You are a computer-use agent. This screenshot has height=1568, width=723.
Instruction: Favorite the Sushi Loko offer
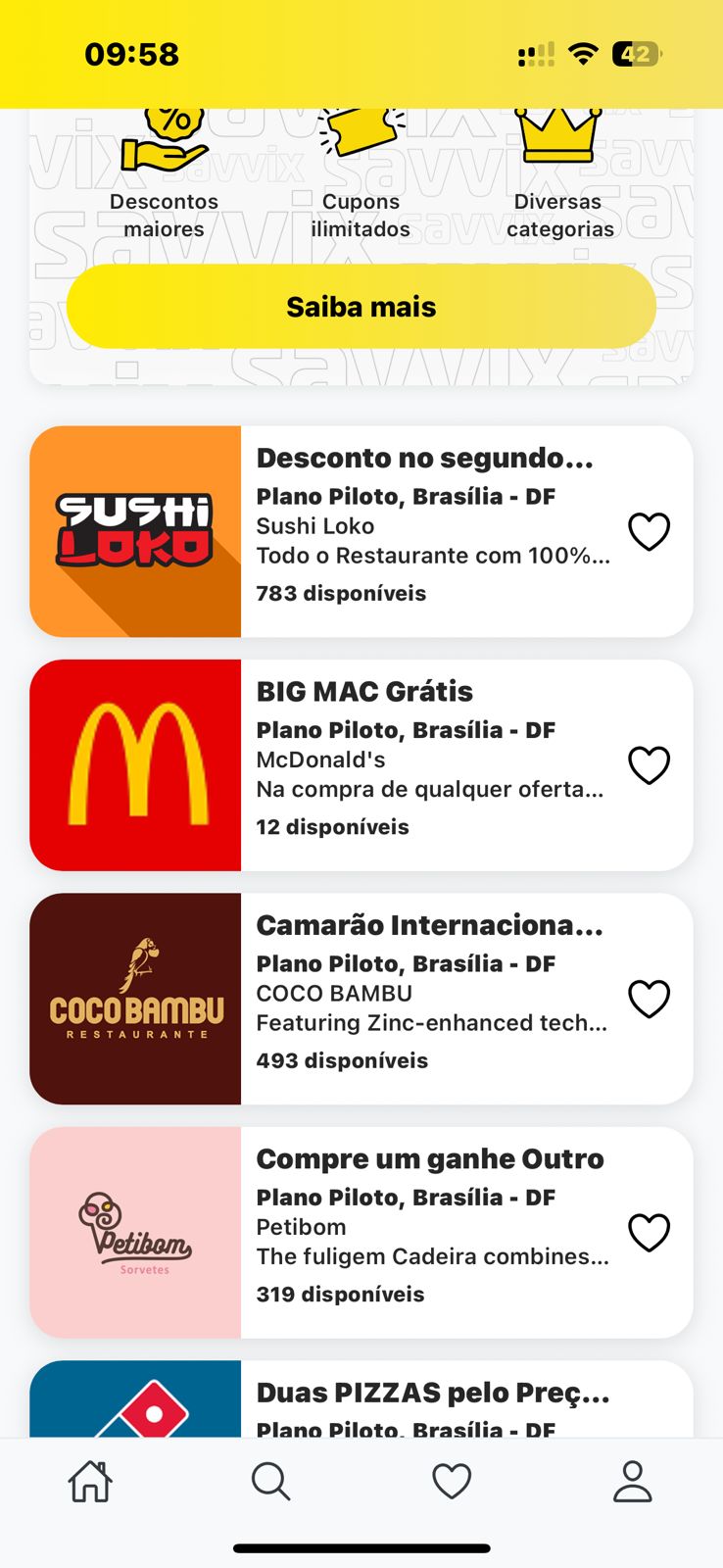pyautogui.click(x=649, y=532)
